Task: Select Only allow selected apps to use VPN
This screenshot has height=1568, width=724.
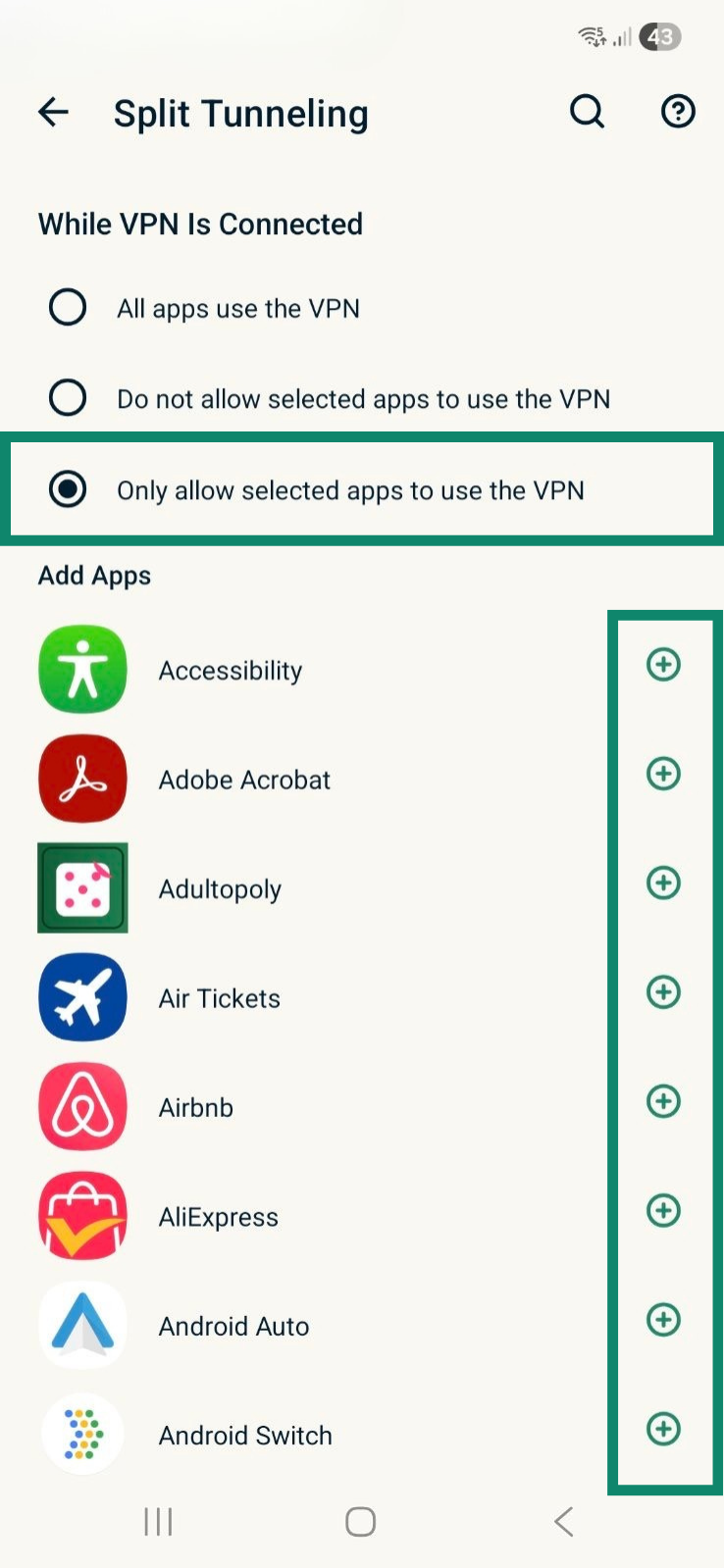Action: [x=68, y=489]
